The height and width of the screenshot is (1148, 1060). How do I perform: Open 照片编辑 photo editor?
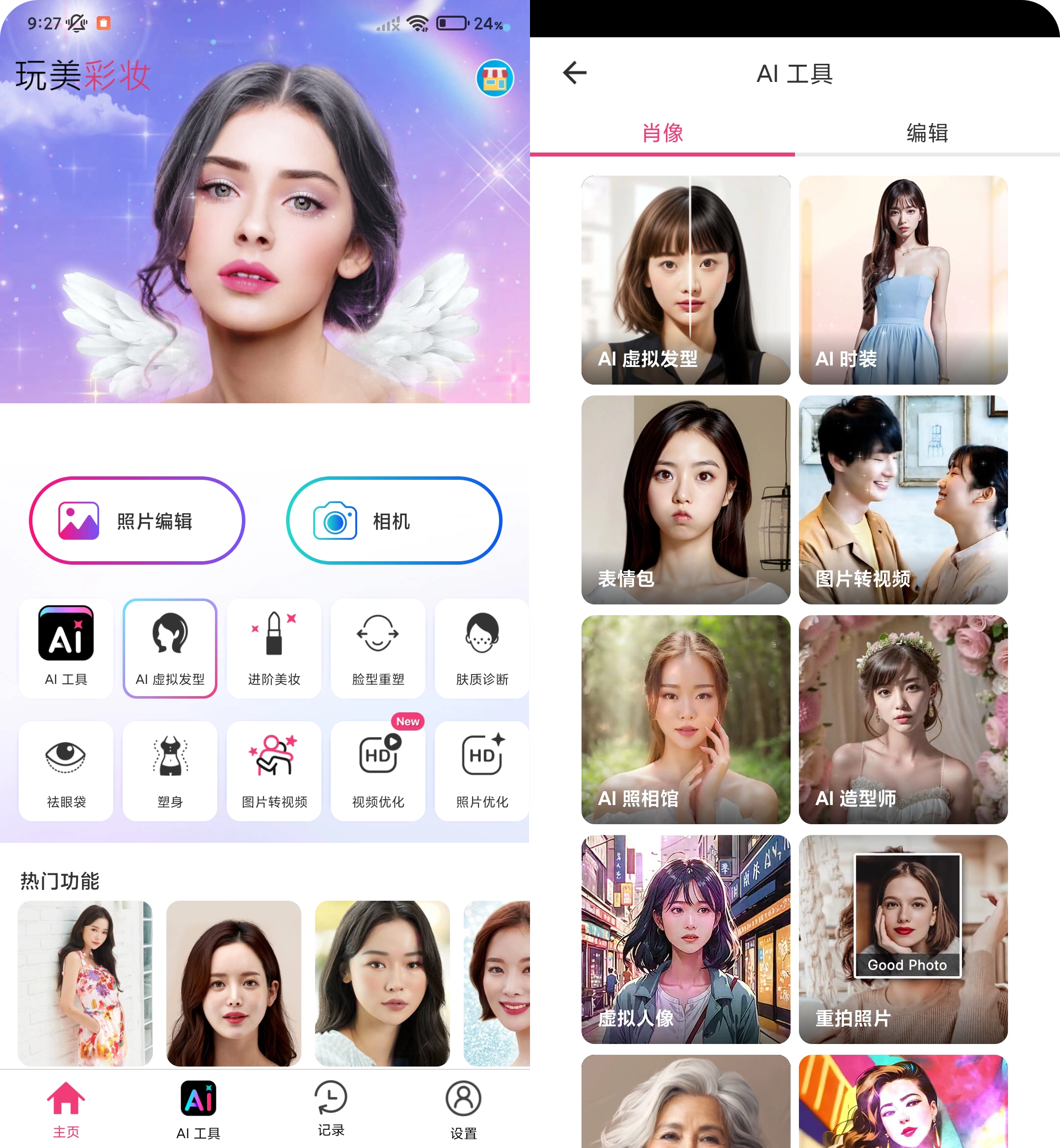tap(137, 521)
